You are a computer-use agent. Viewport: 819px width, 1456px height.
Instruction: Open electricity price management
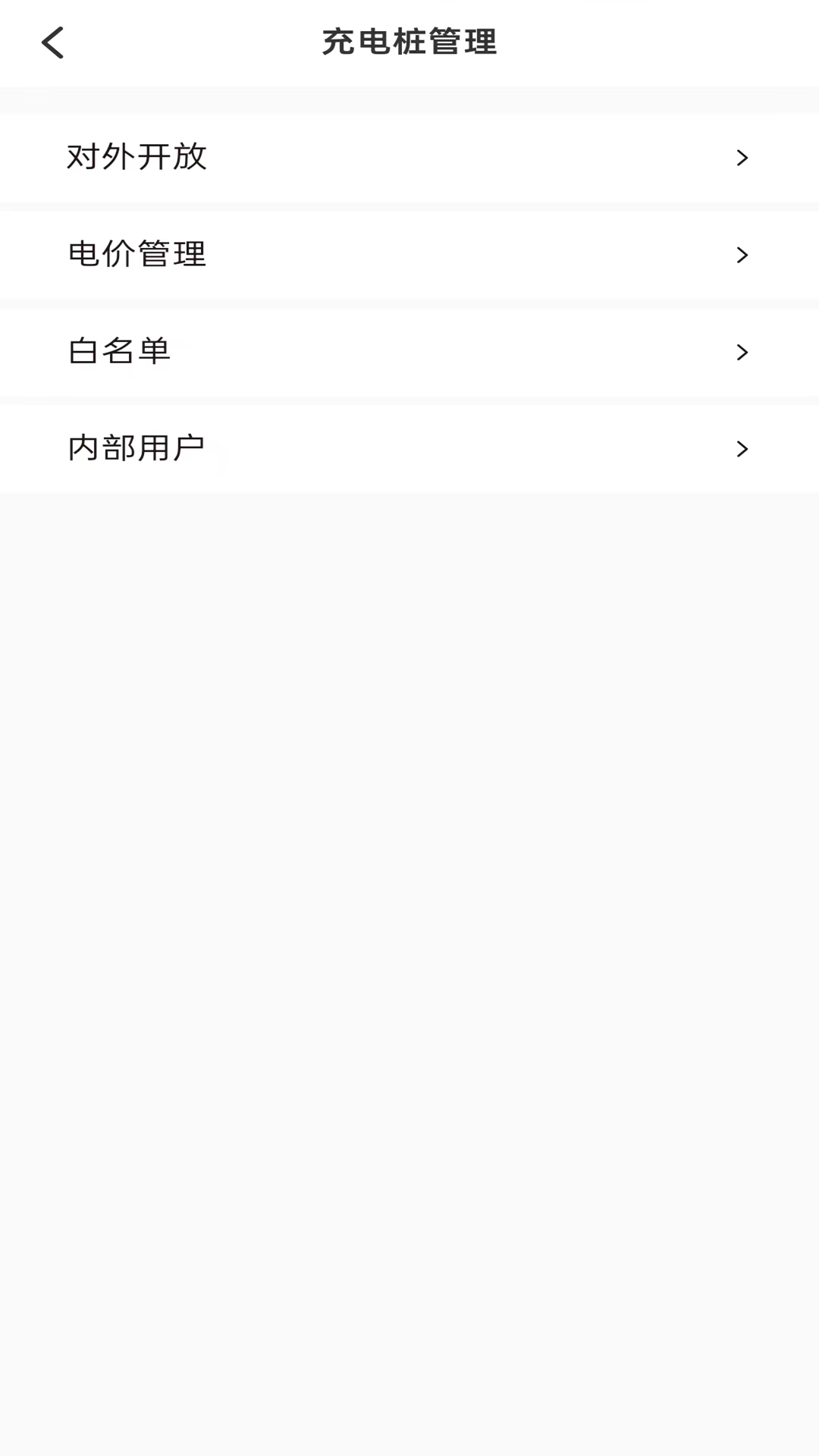(x=303, y=255)
